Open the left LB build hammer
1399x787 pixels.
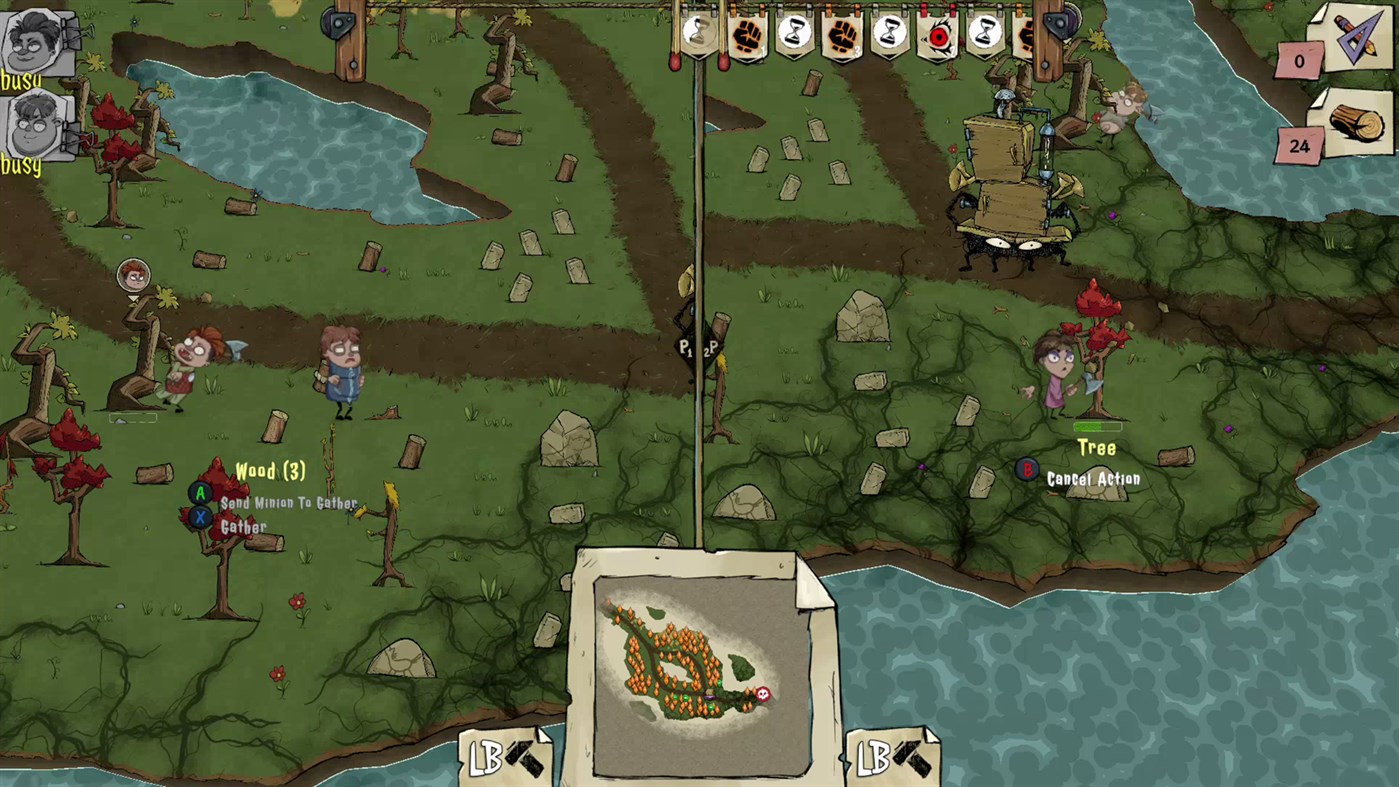click(505, 759)
